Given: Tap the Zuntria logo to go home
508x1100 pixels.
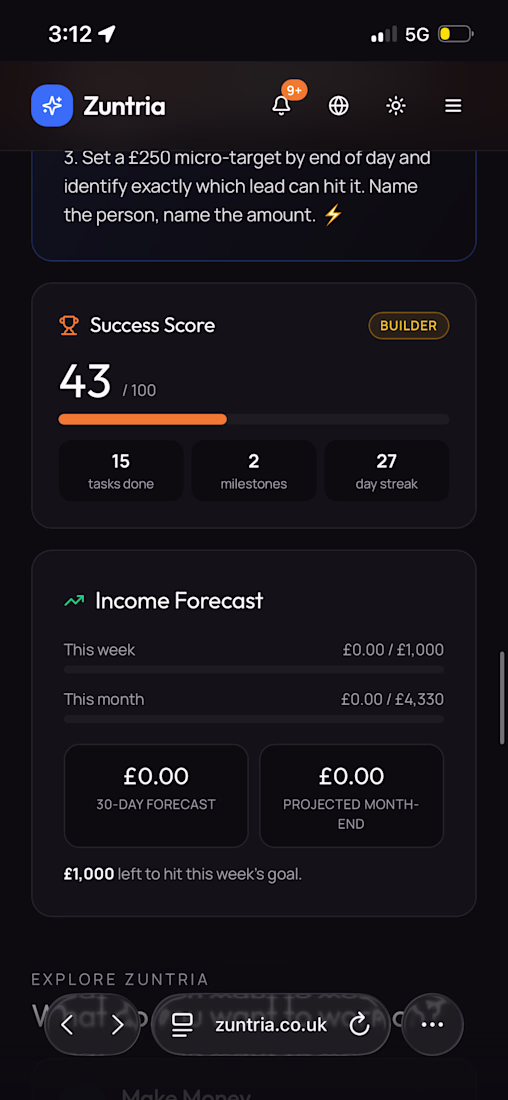Looking at the screenshot, I should (98, 106).
